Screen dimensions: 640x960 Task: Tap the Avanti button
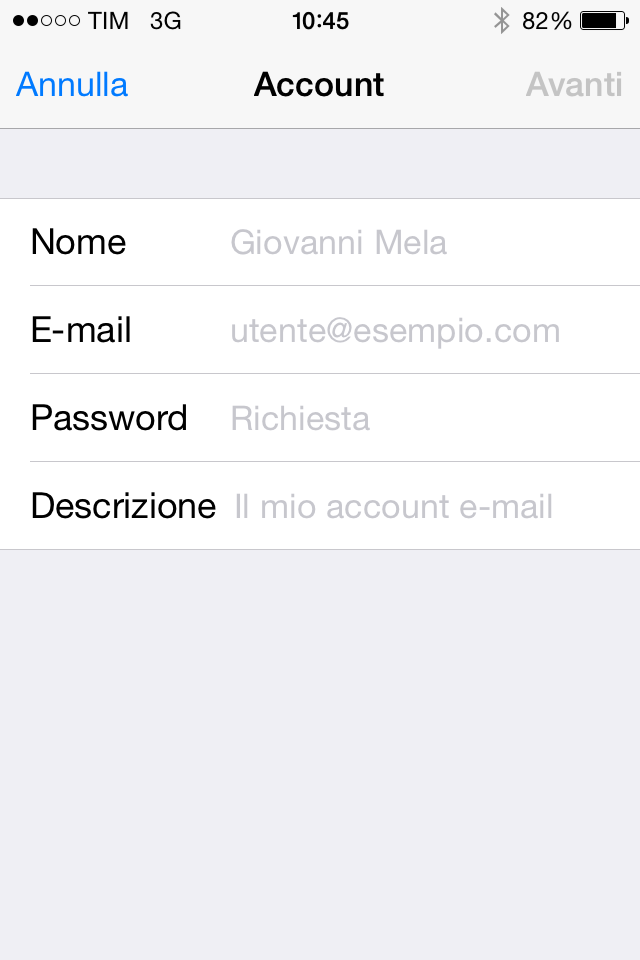click(574, 85)
